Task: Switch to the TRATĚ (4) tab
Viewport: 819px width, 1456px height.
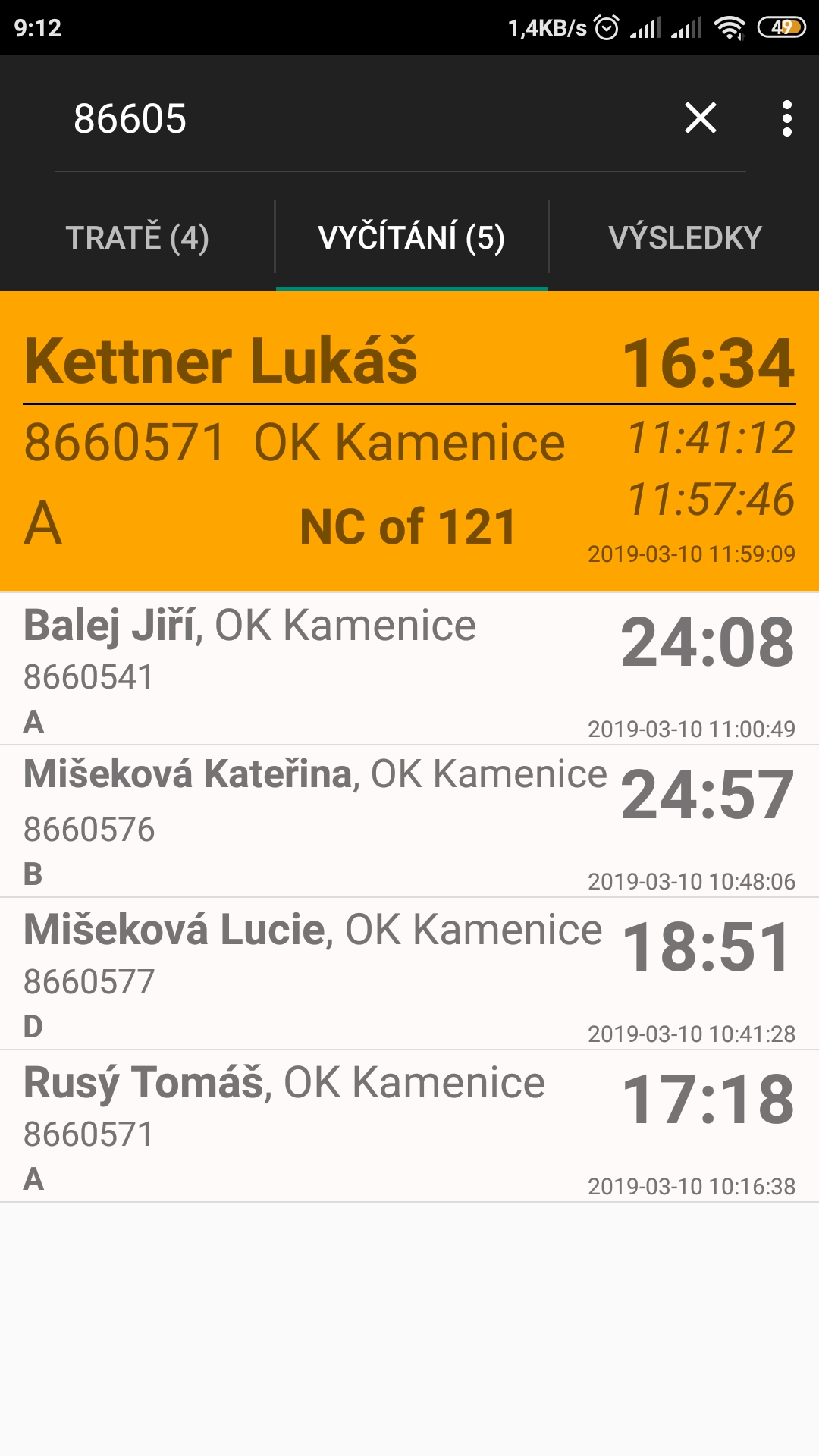Action: point(137,237)
